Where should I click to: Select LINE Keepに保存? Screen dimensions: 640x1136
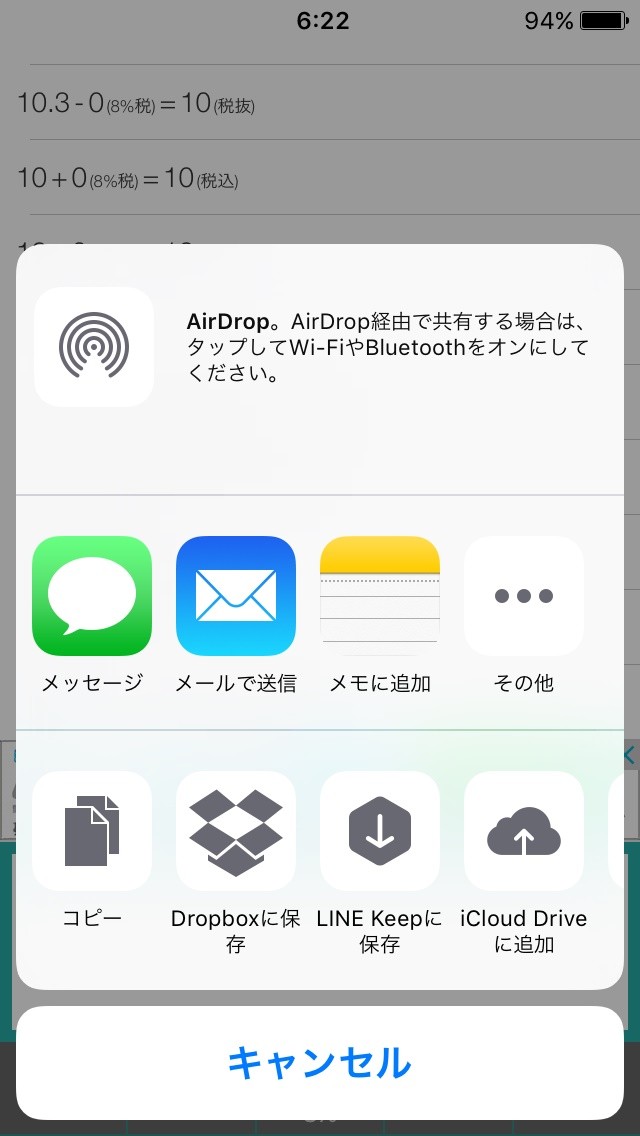(x=380, y=831)
